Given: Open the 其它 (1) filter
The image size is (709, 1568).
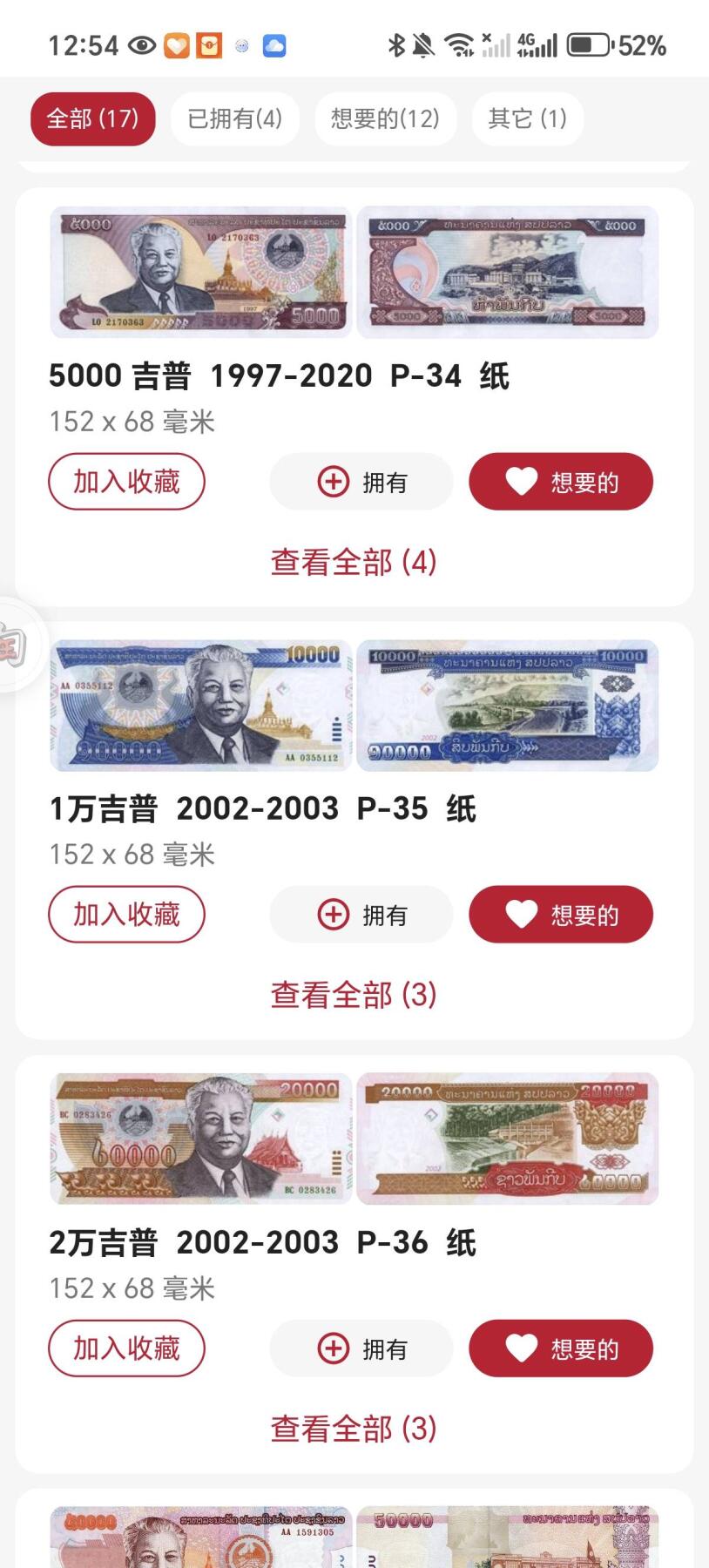Looking at the screenshot, I should coord(527,118).
